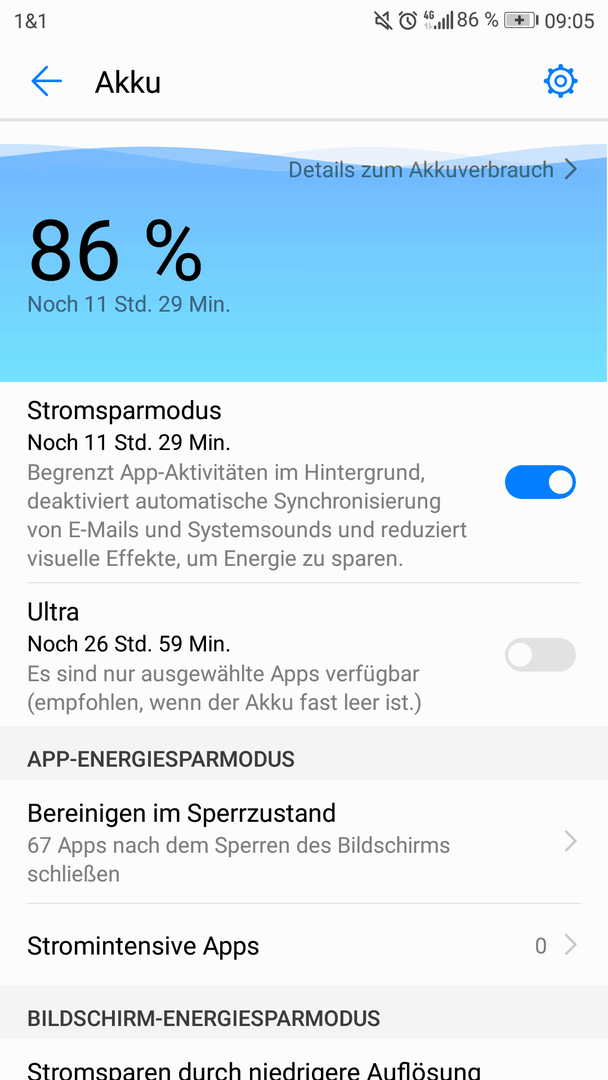
Task: Open battery settings gear icon
Action: pos(560,81)
